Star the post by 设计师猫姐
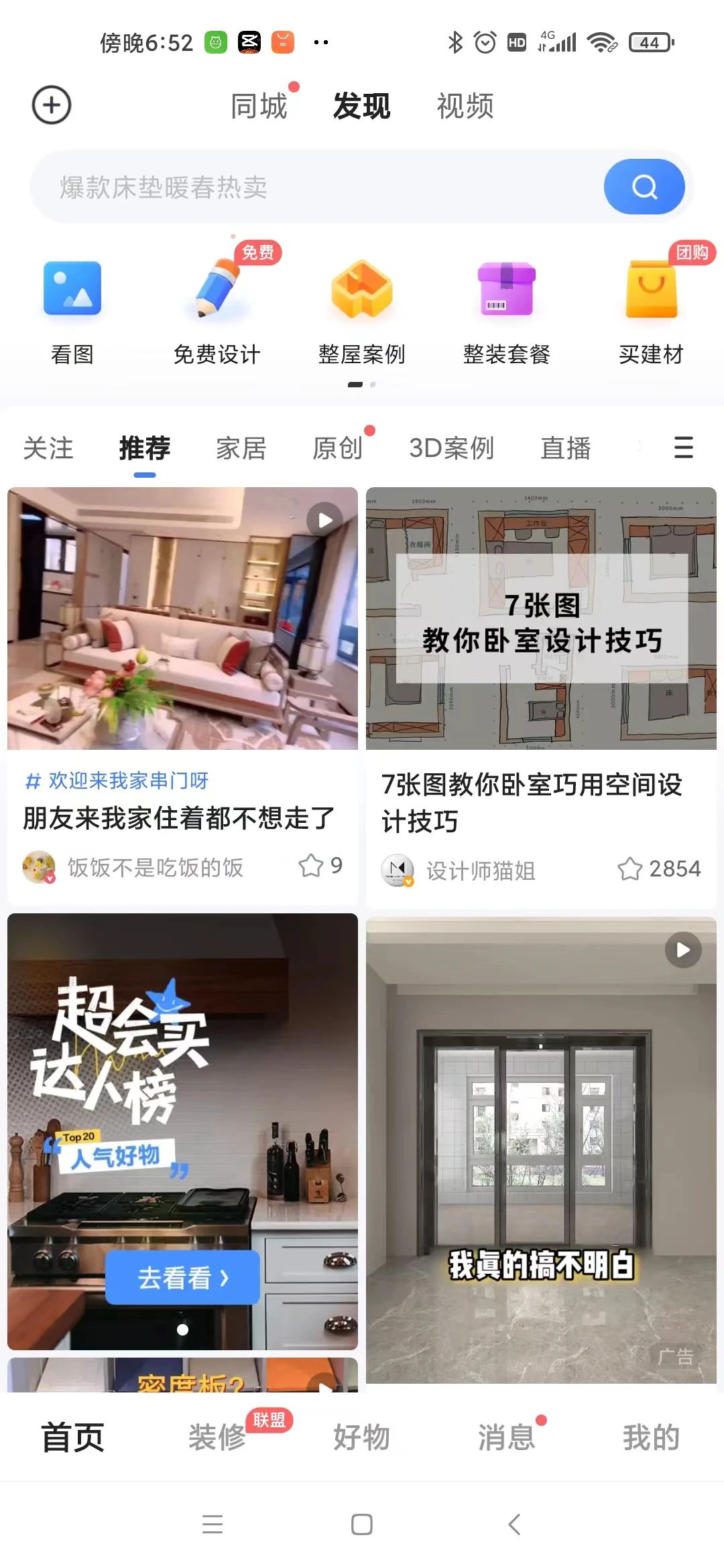This screenshot has width=724, height=1568. pyautogui.click(x=629, y=869)
